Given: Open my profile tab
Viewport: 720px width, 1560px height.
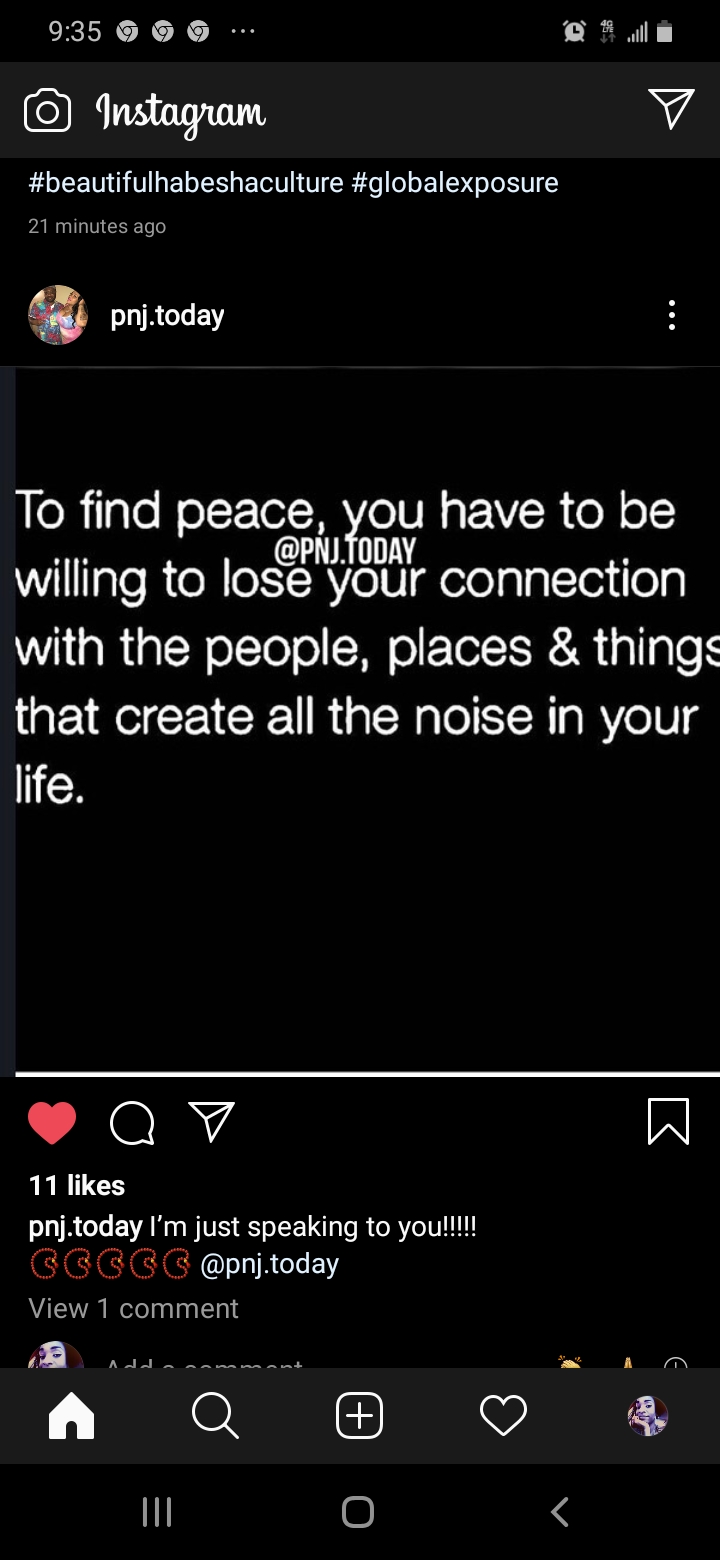Looking at the screenshot, I should coord(647,1416).
